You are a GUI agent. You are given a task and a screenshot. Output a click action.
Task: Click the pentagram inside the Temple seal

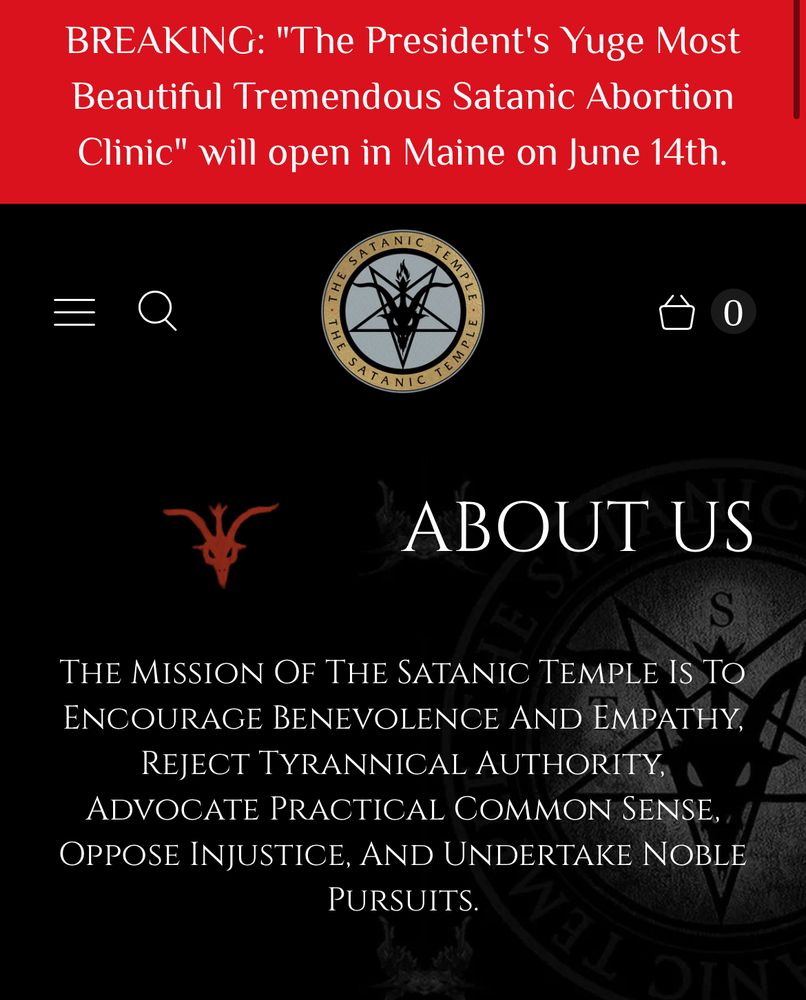(x=403, y=312)
